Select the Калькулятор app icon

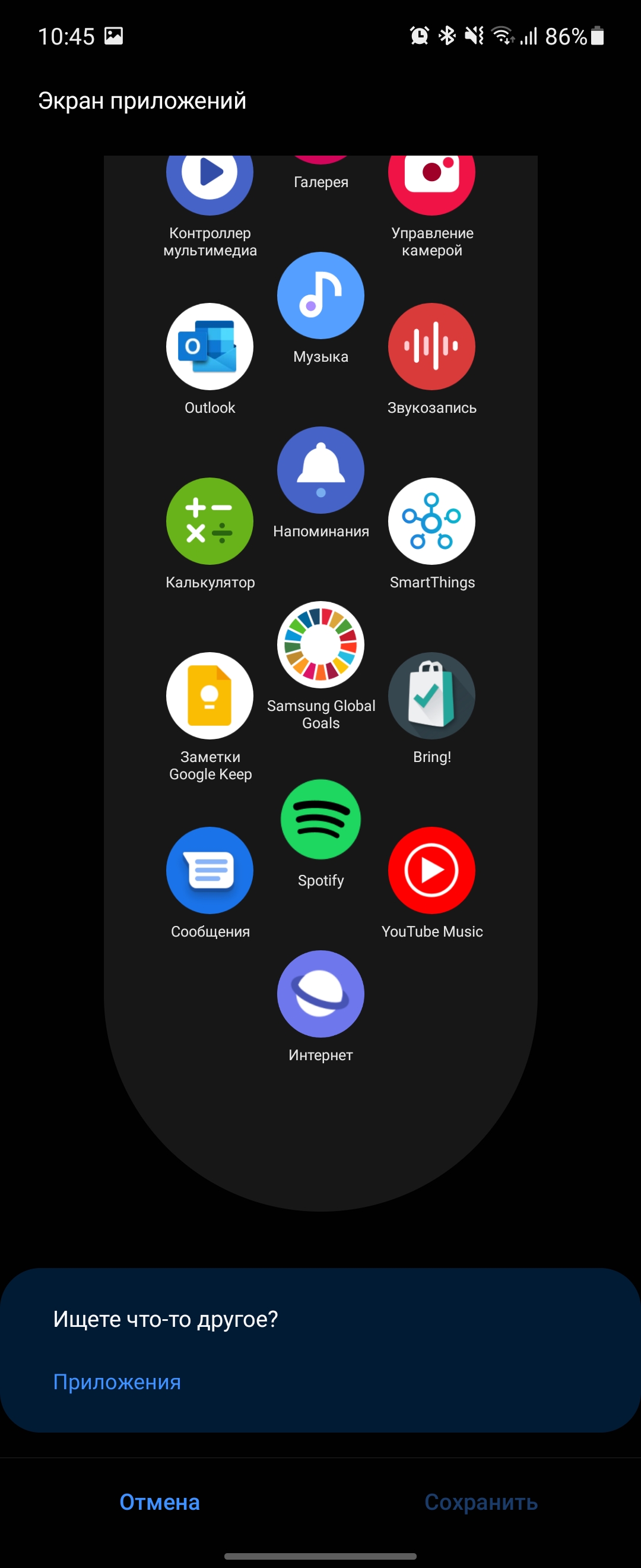pos(210,521)
